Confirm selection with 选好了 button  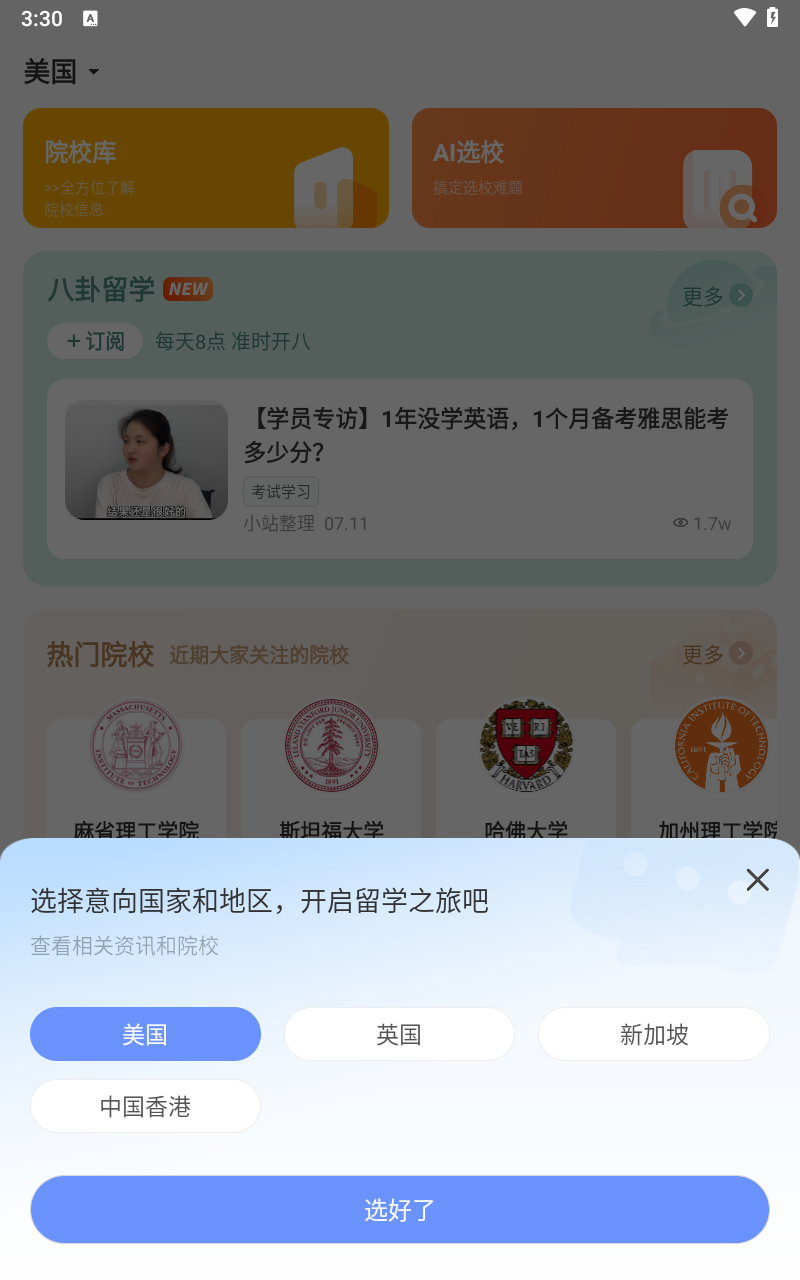tap(399, 1209)
